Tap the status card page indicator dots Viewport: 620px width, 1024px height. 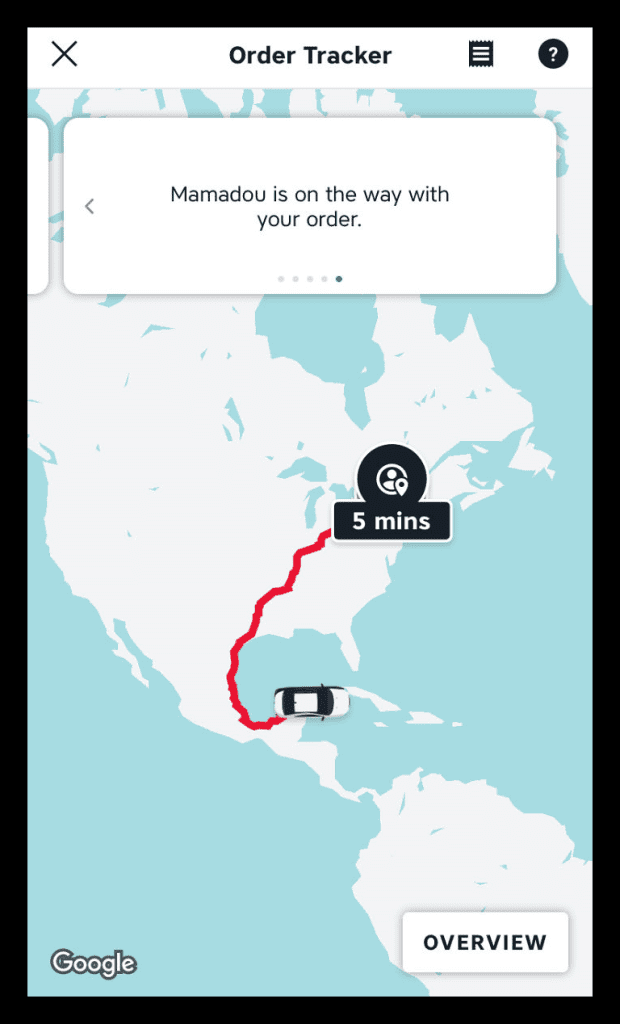tap(310, 279)
